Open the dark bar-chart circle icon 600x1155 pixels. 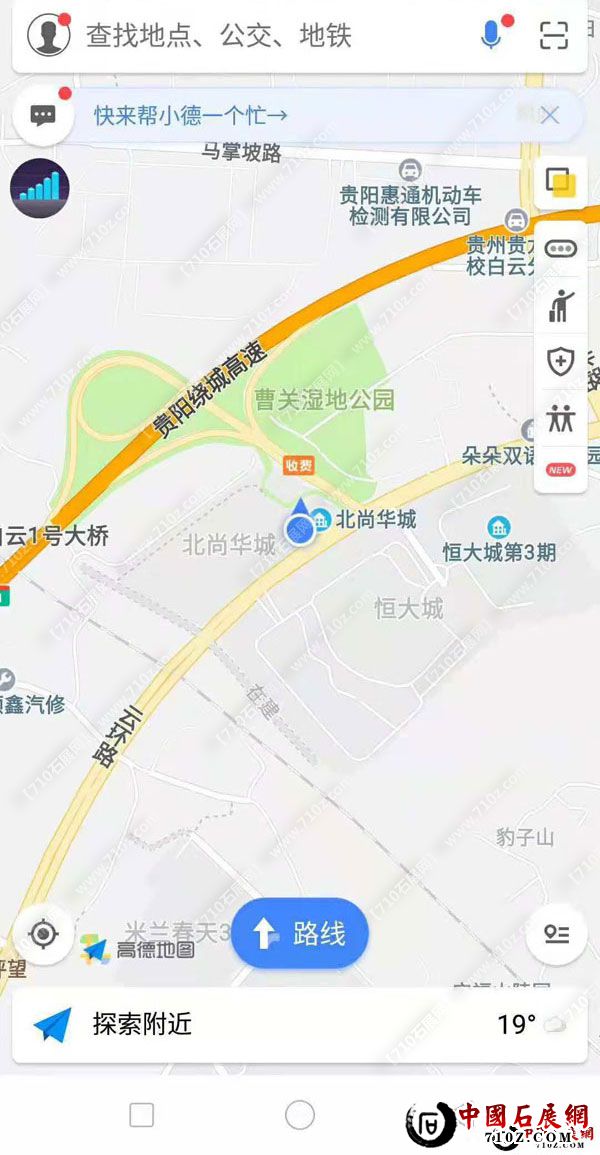point(40,188)
